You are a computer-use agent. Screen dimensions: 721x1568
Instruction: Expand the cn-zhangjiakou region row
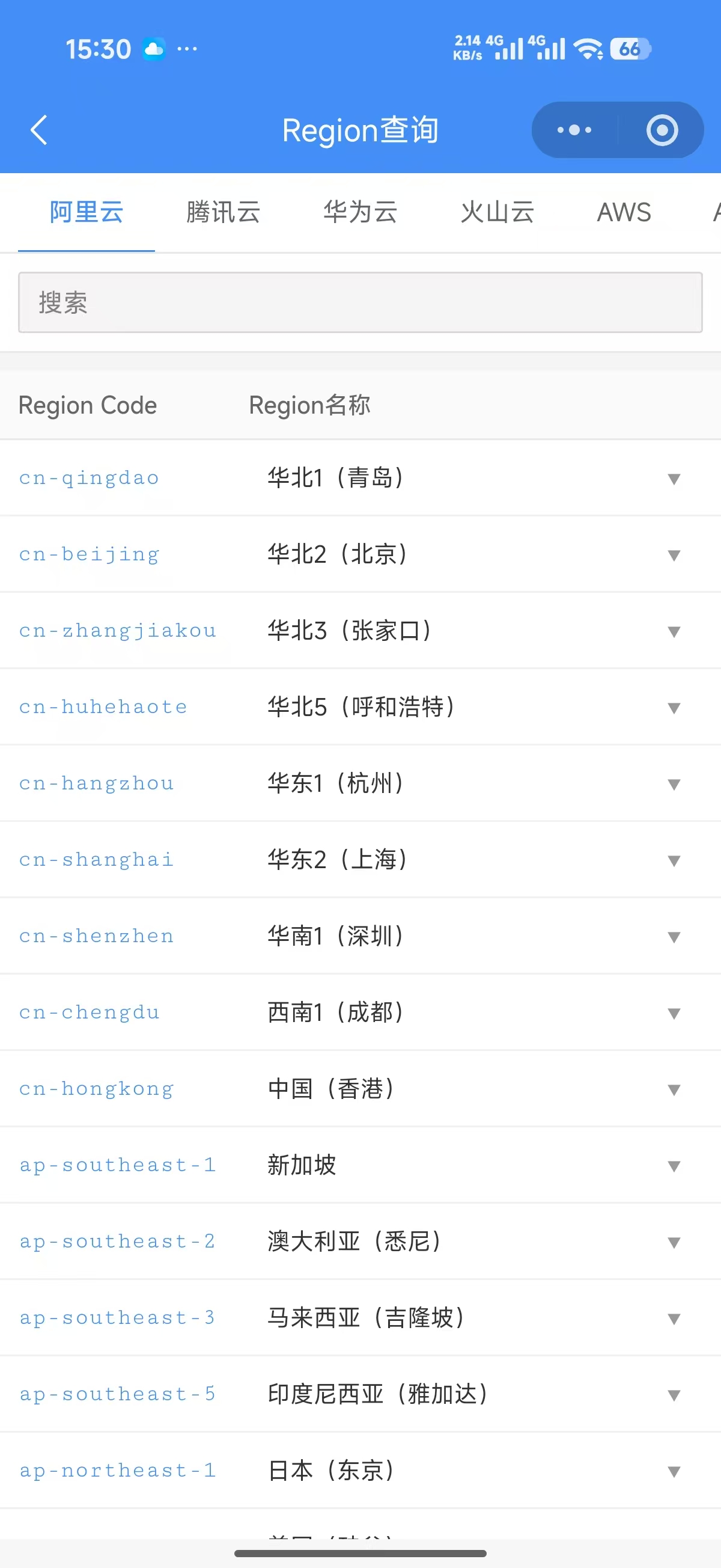[673, 631]
